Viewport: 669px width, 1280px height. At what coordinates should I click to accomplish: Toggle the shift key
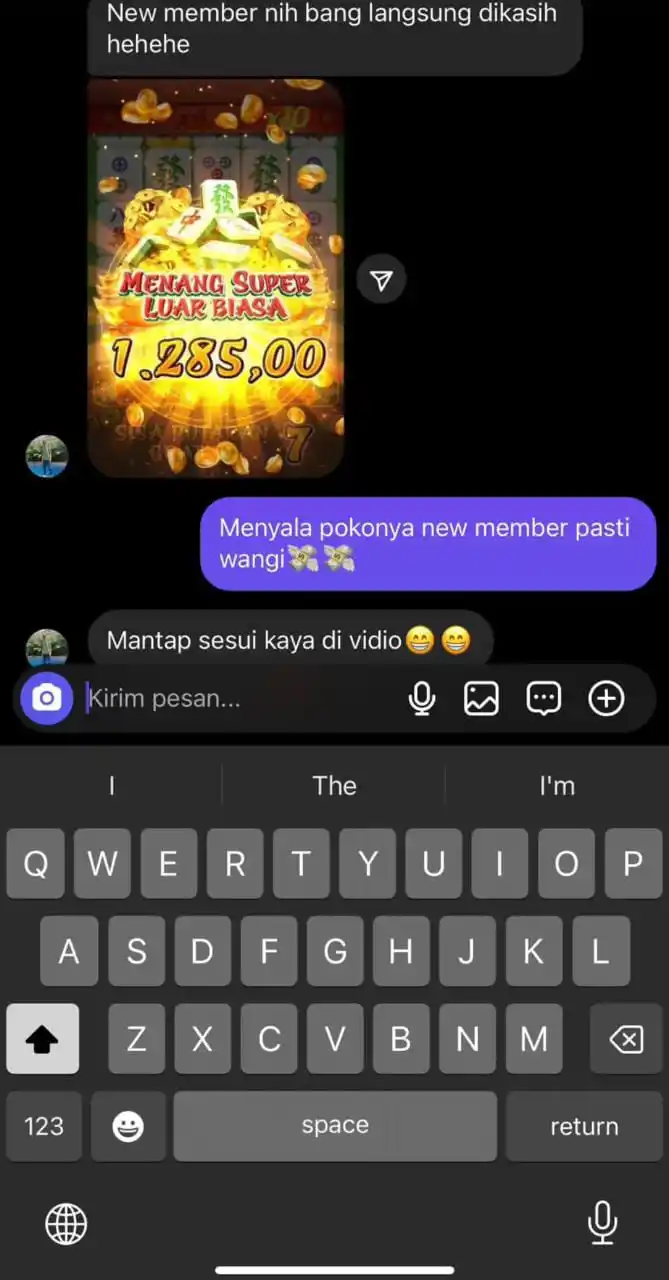42,1040
